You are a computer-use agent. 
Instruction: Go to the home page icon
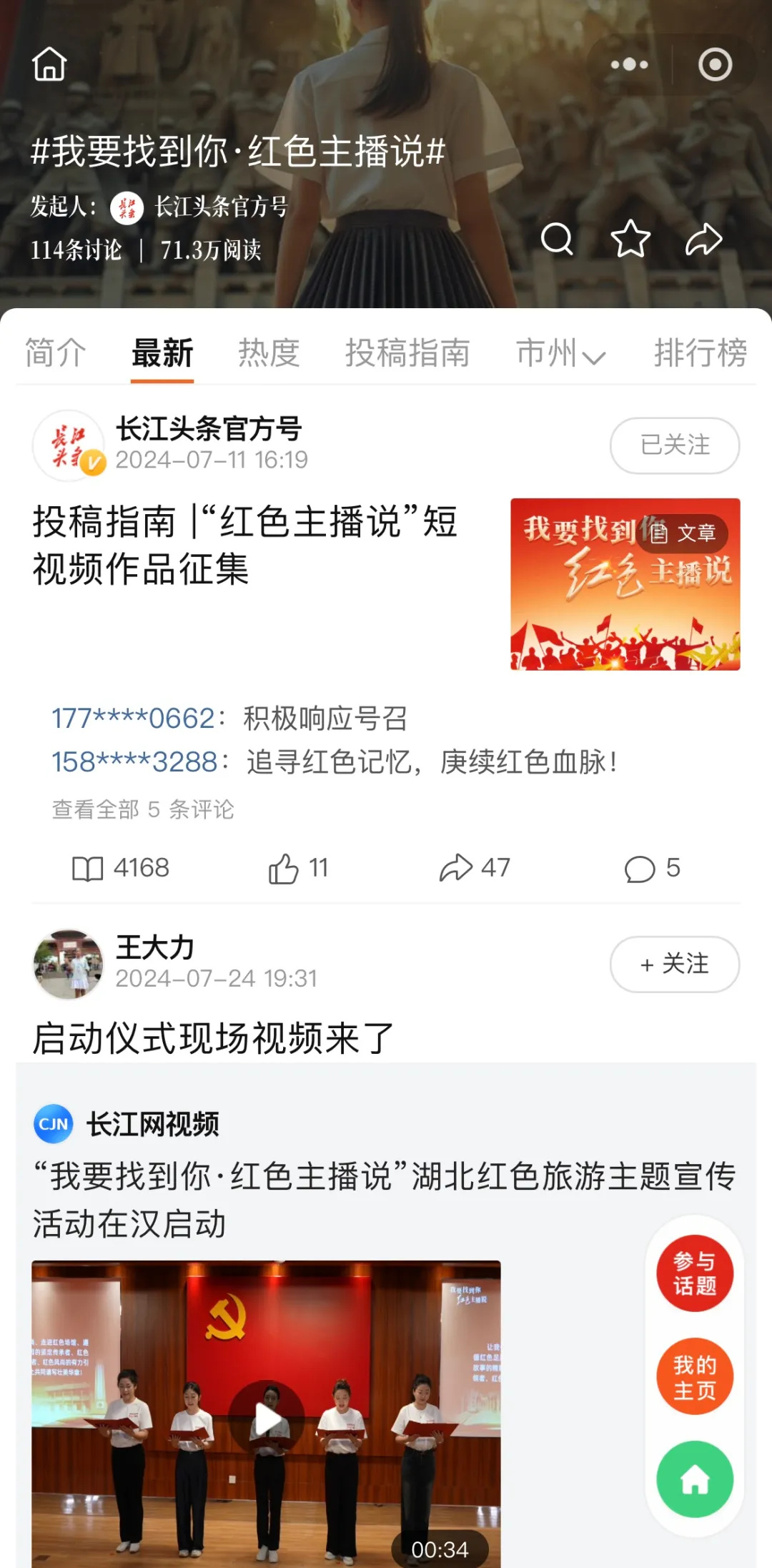[x=49, y=64]
